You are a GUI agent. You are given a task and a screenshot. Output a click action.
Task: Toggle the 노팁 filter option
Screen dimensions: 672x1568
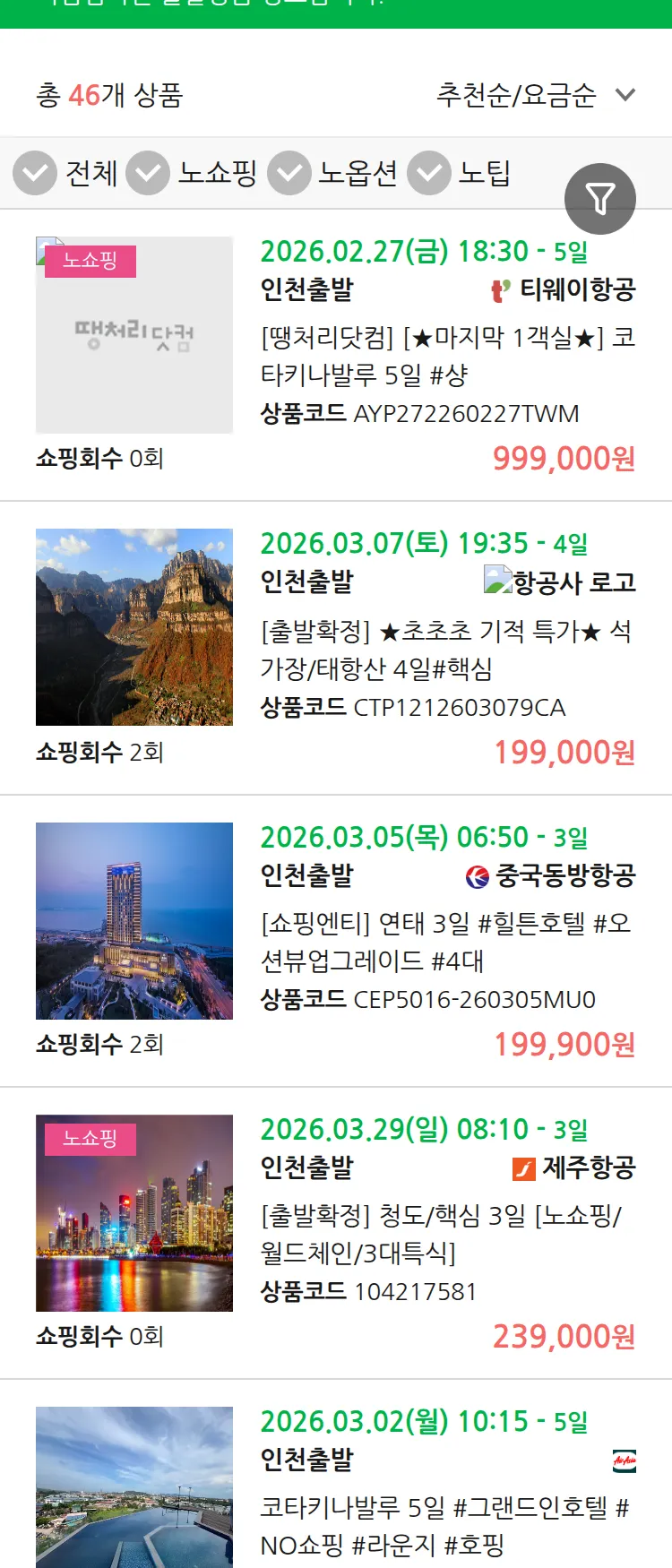pos(428,172)
